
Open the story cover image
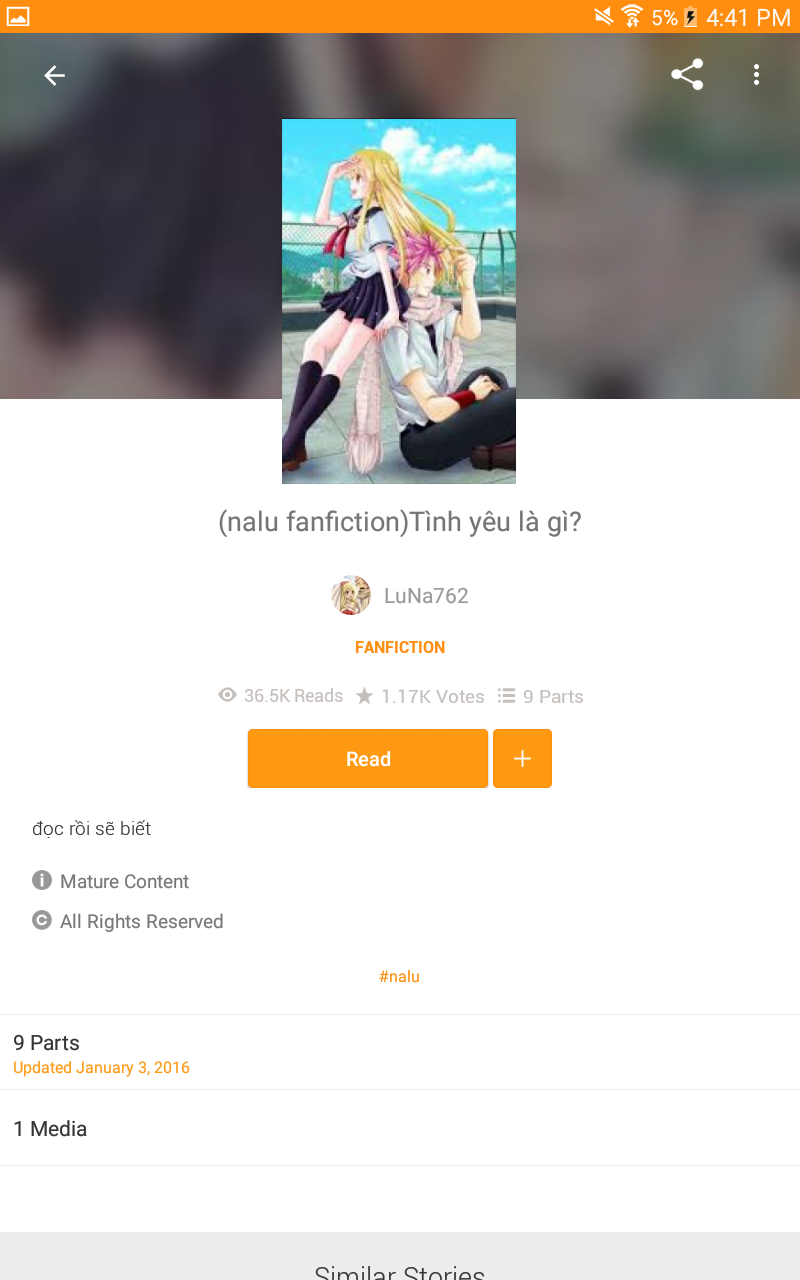399,301
